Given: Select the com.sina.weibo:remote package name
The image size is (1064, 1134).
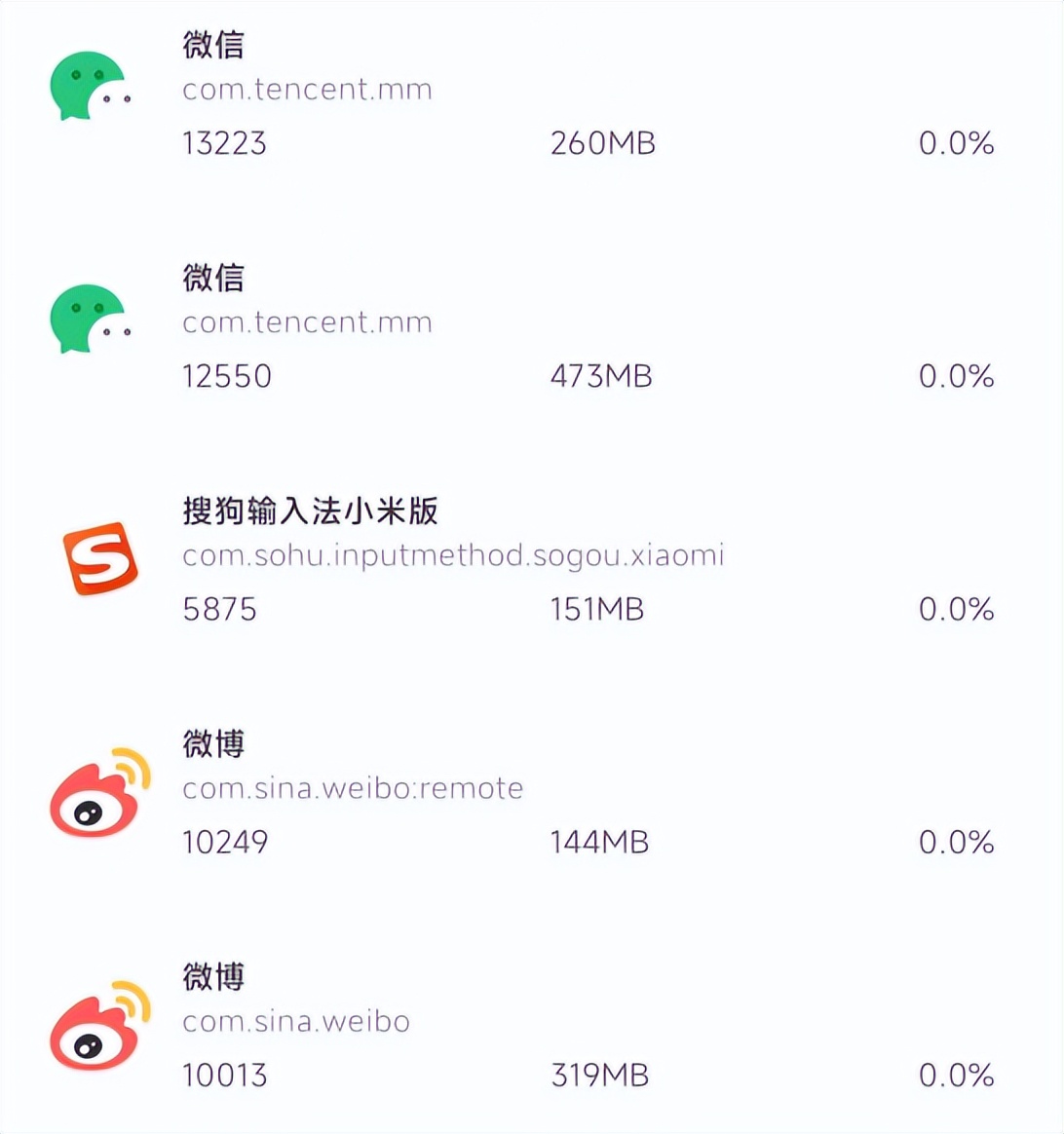Looking at the screenshot, I should pyautogui.click(x=353, y=788).
